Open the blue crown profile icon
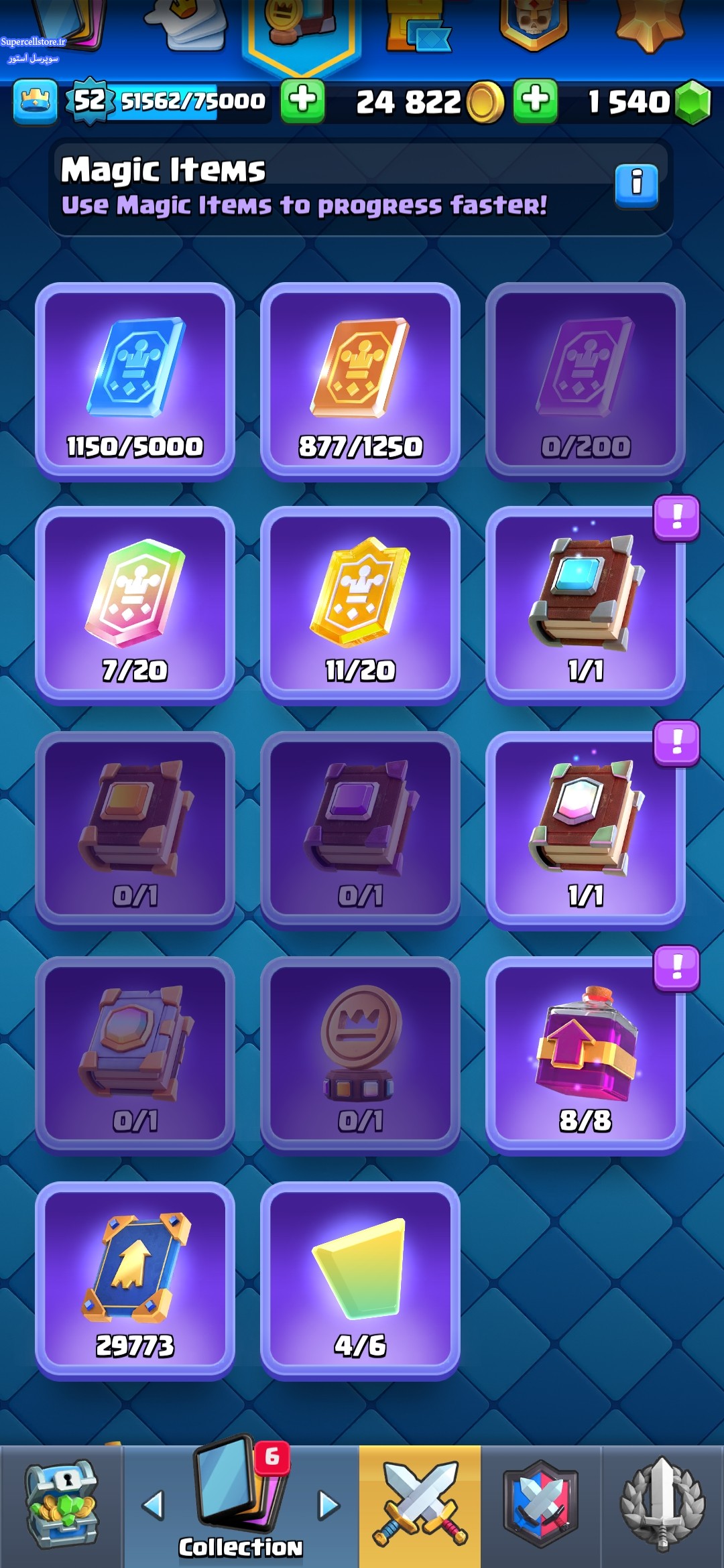Screen dimensions: 724x1568 coord(36,102)
